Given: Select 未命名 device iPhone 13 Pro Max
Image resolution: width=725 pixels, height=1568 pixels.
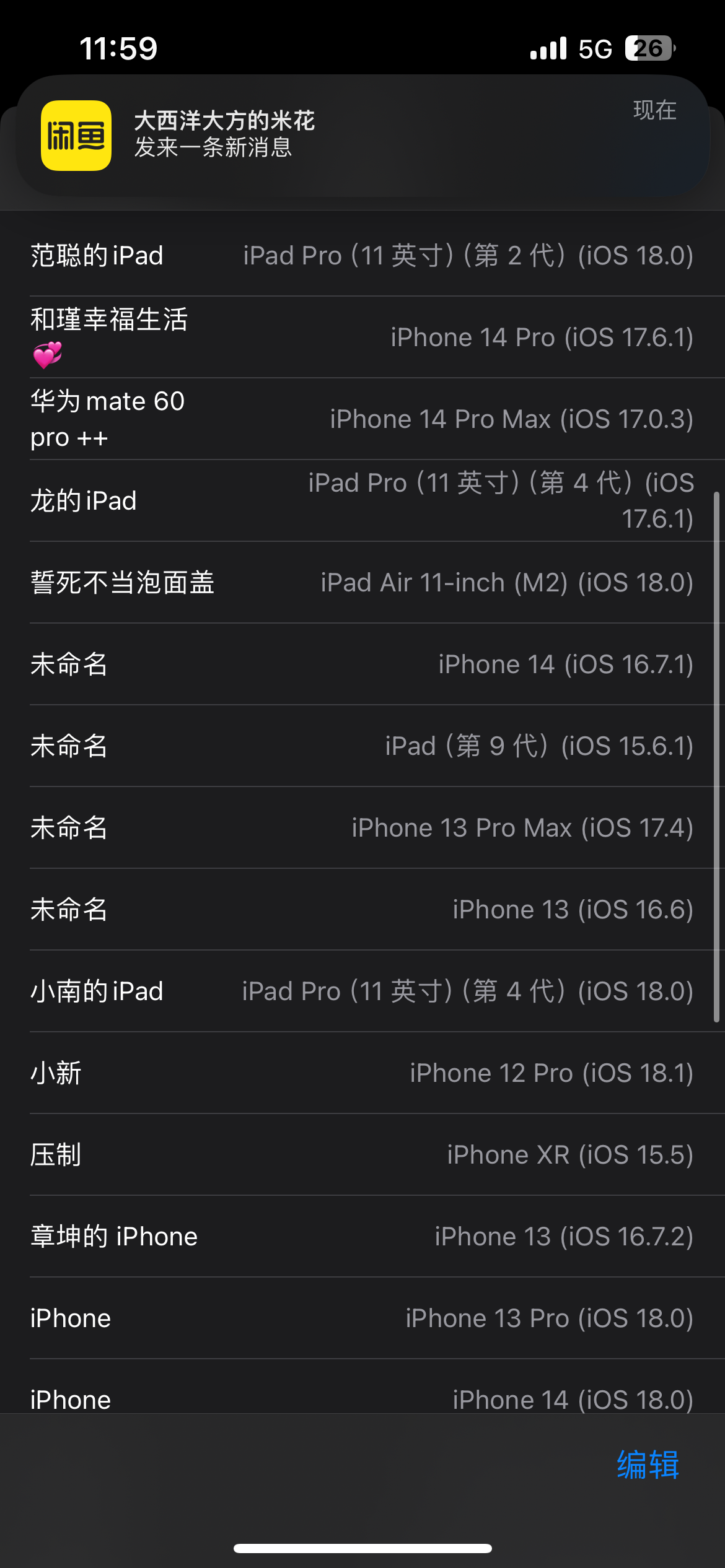Looking at the screenshot, I should click(x=362, y=827).
